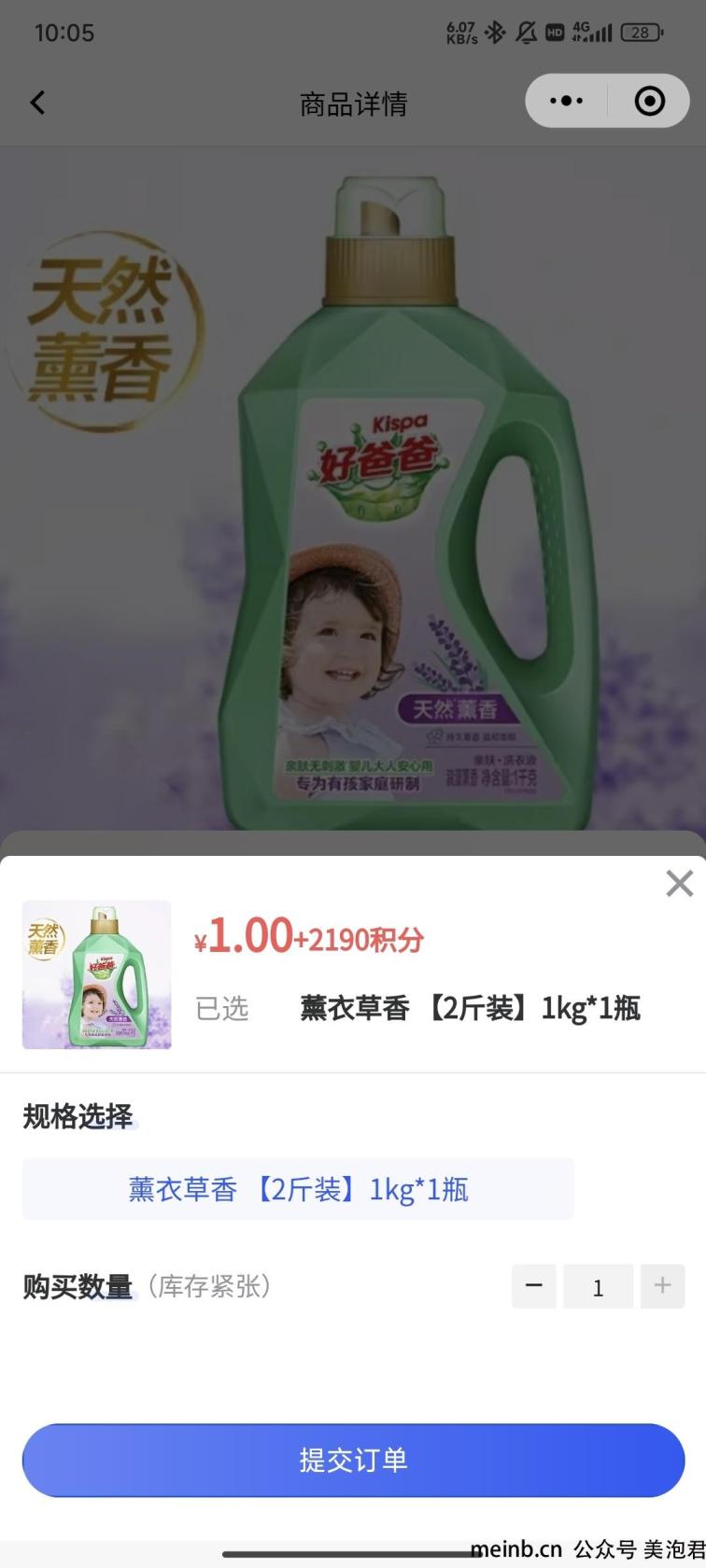Screen dimensions: 706x1568
Task: Select 薰衣草香【2斤装】1kg*1瓶 spec option
Action: click(x=298, y=1189)
